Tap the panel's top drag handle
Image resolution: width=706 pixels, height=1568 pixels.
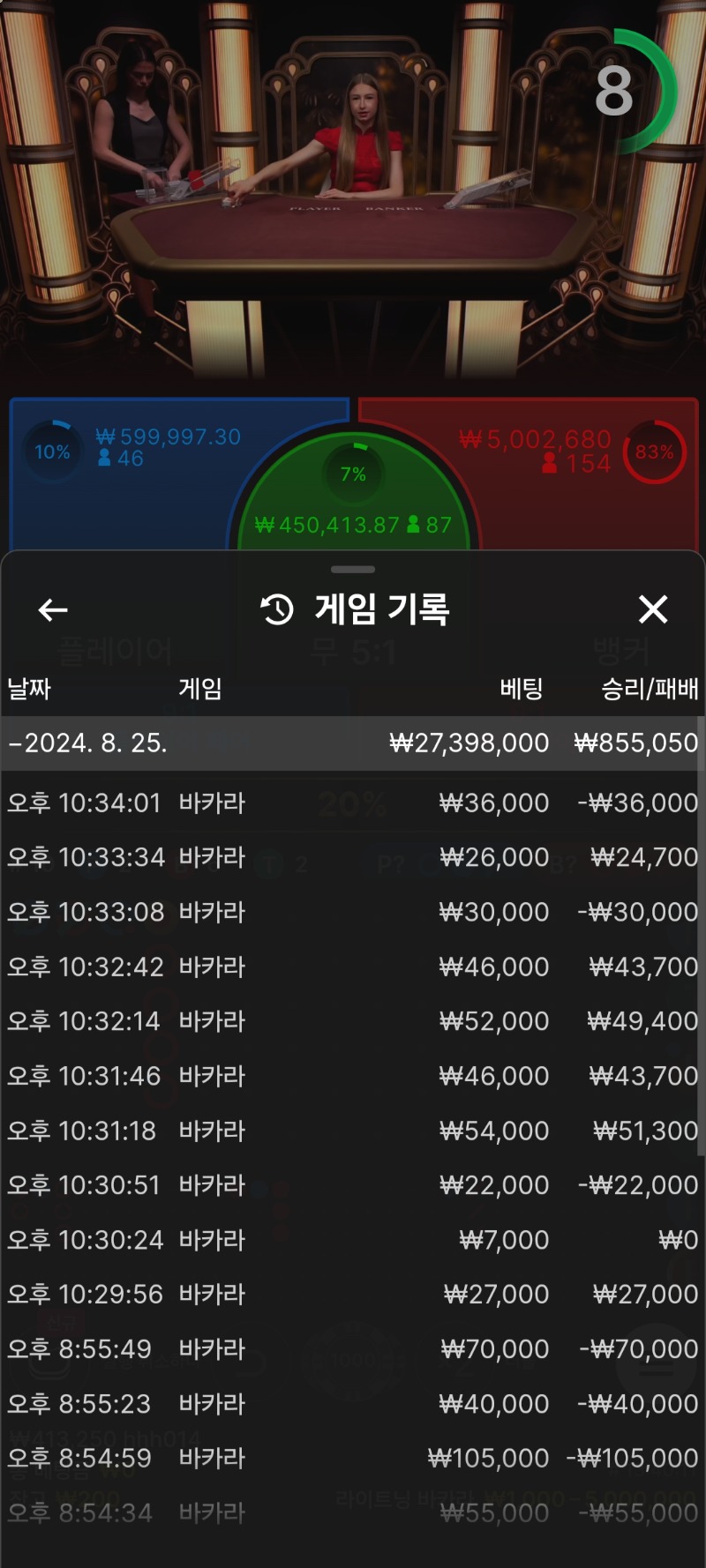(353, 570)
